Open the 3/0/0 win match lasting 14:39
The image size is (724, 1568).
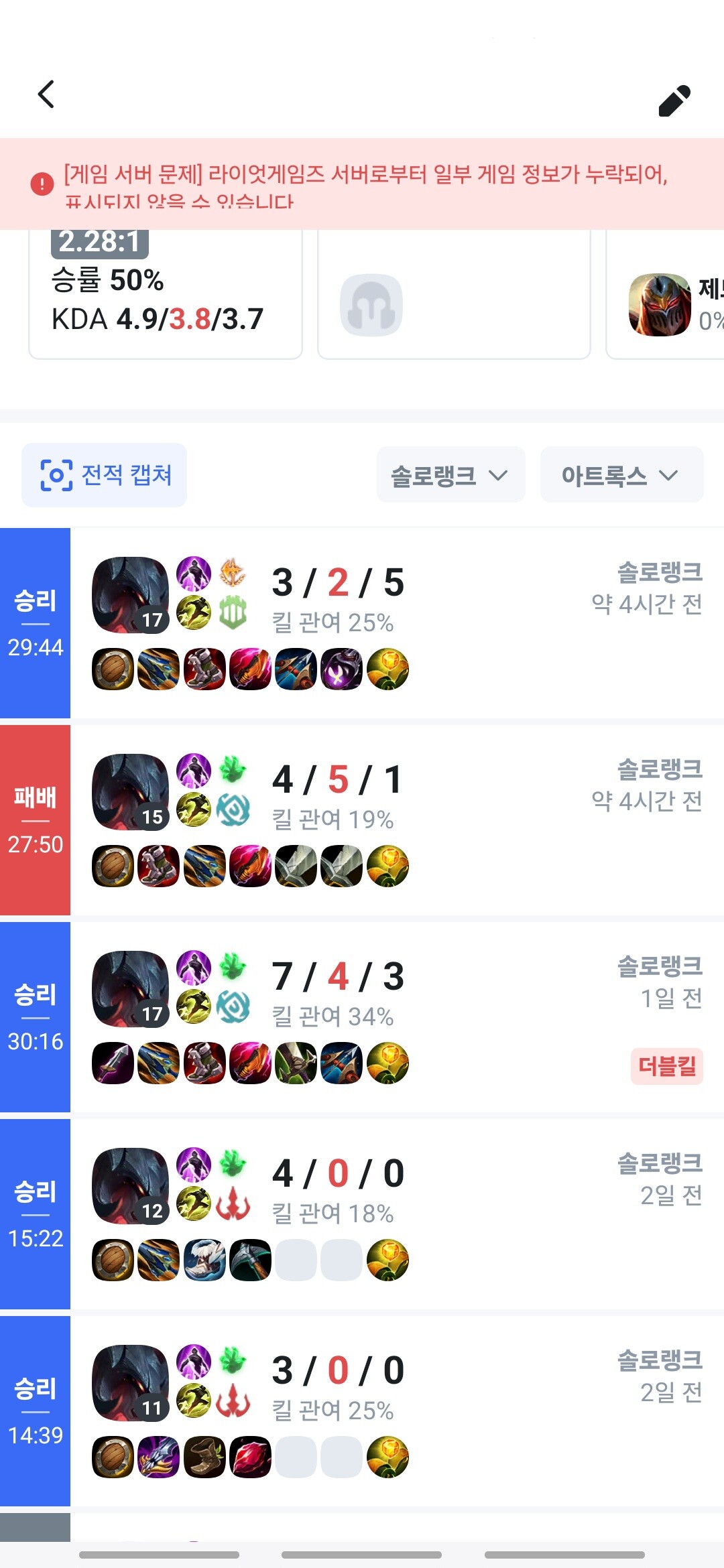coord(396,1411)
